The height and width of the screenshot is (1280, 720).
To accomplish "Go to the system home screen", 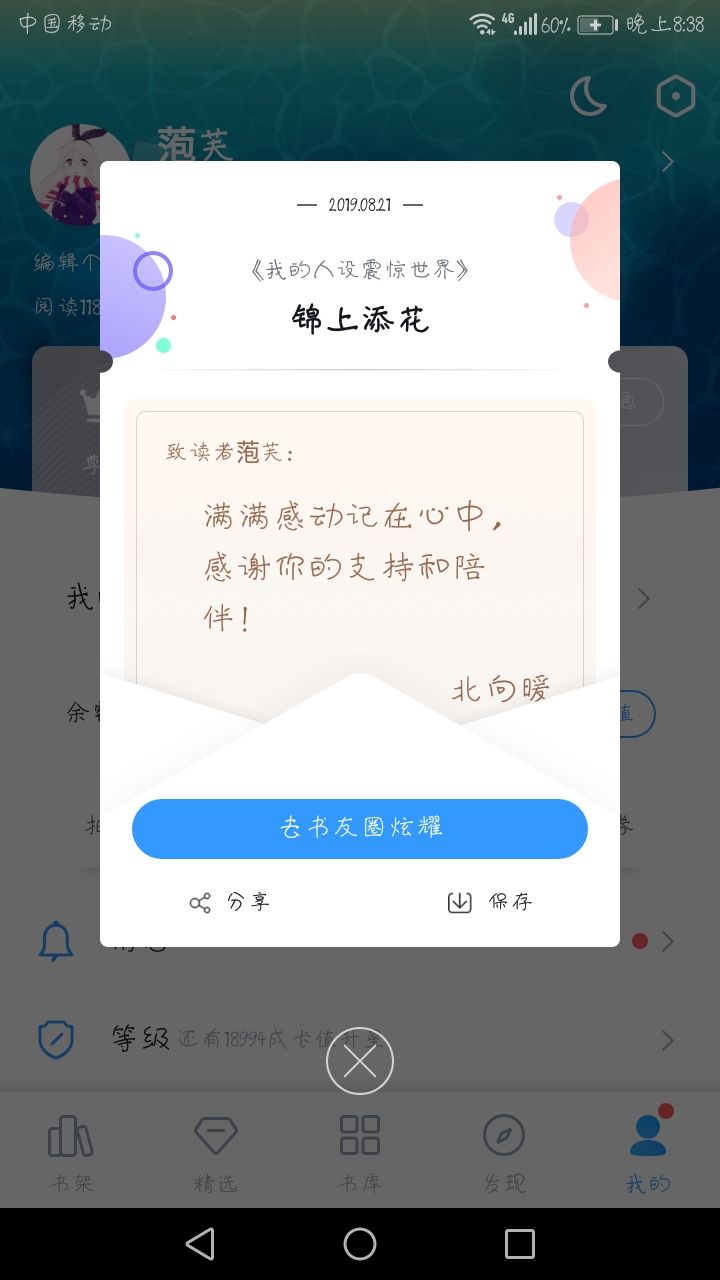I will click(360, 1244).
